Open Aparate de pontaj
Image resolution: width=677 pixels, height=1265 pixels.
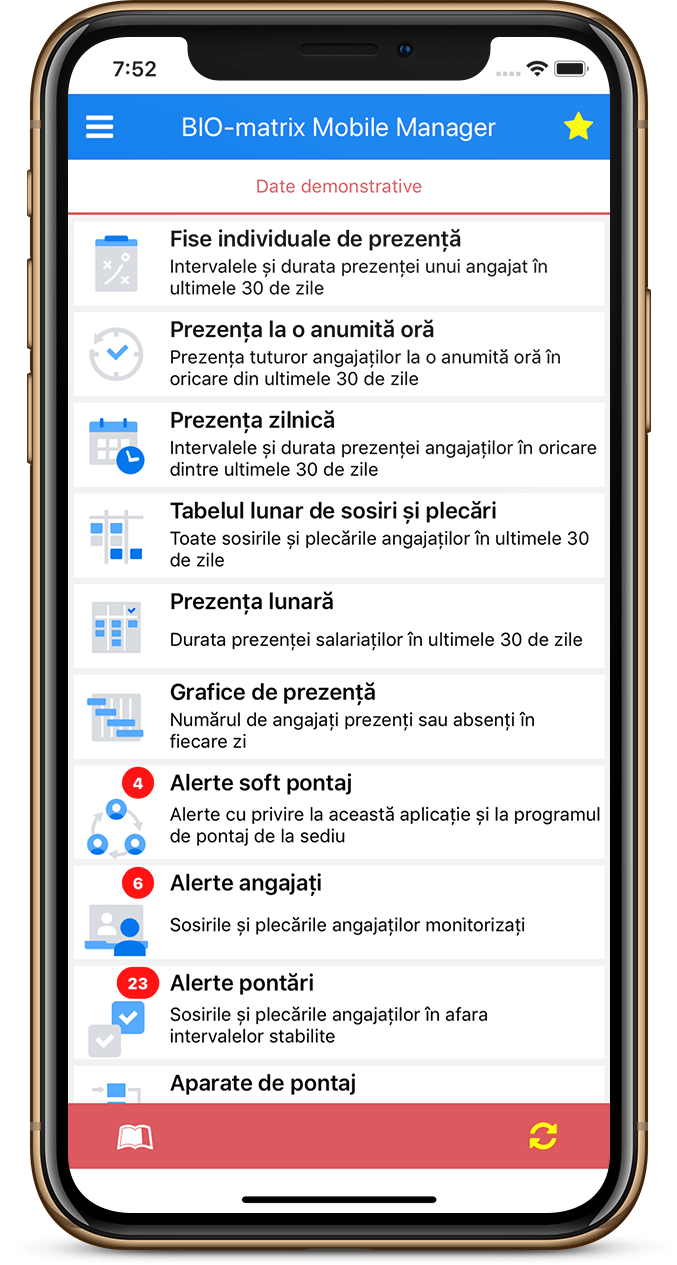(x=339, y=1084)
